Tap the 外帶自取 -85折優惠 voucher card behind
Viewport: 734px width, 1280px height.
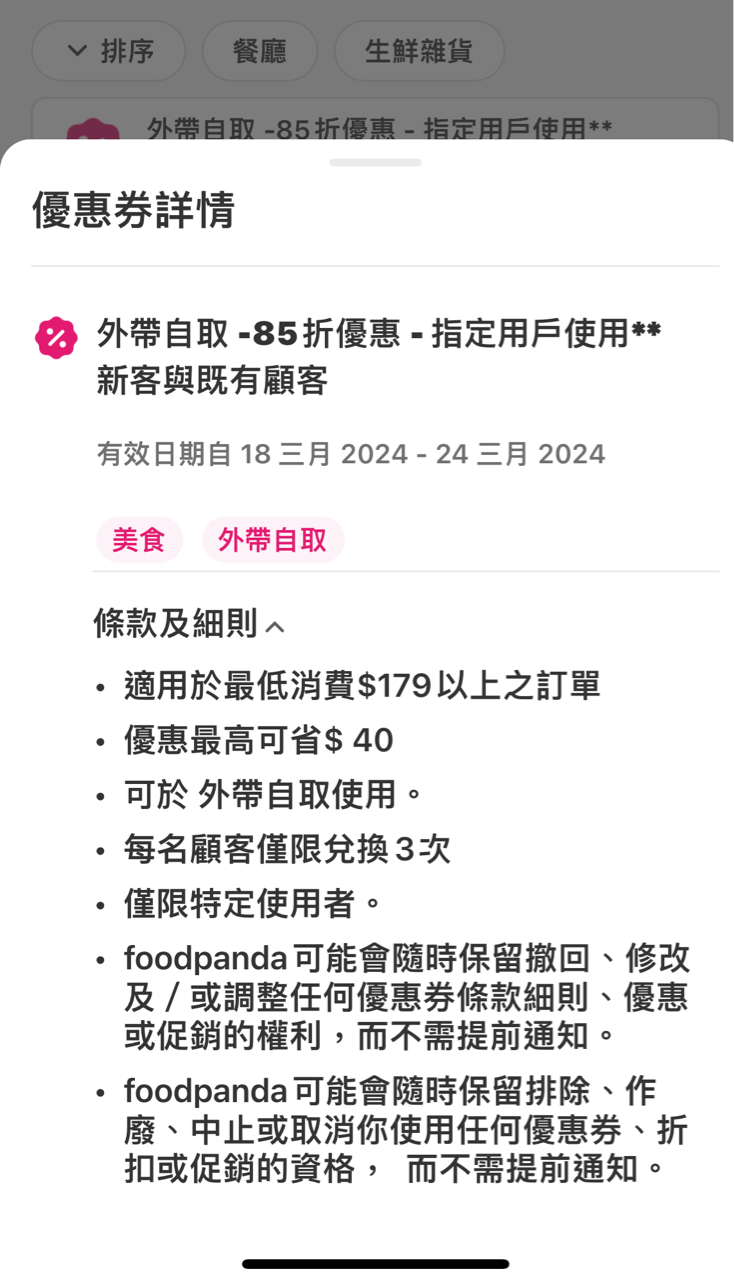pyautogui.click(x=375, y=120)
